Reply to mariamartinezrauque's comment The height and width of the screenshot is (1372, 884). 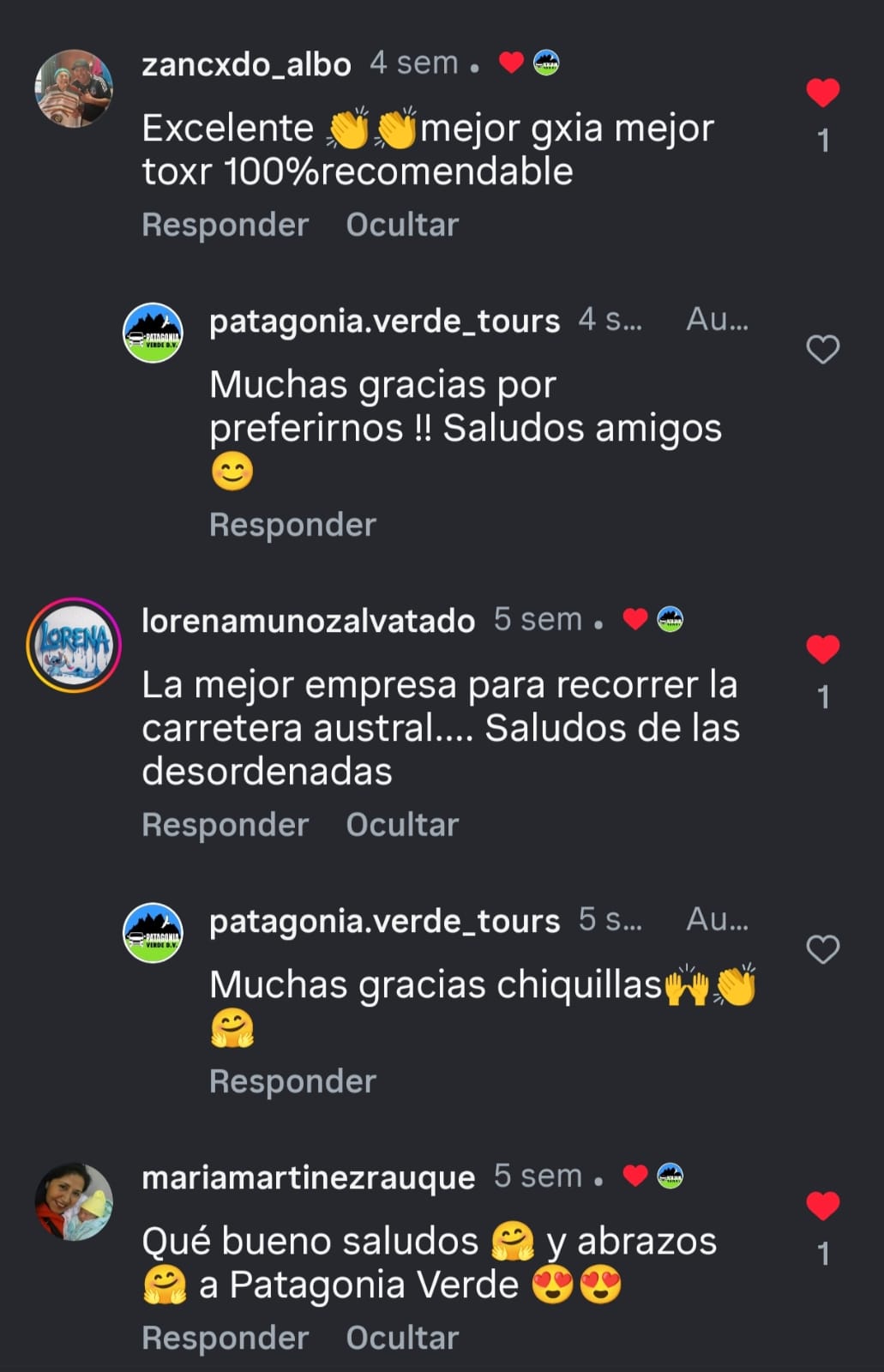(x=225, y=1338)
